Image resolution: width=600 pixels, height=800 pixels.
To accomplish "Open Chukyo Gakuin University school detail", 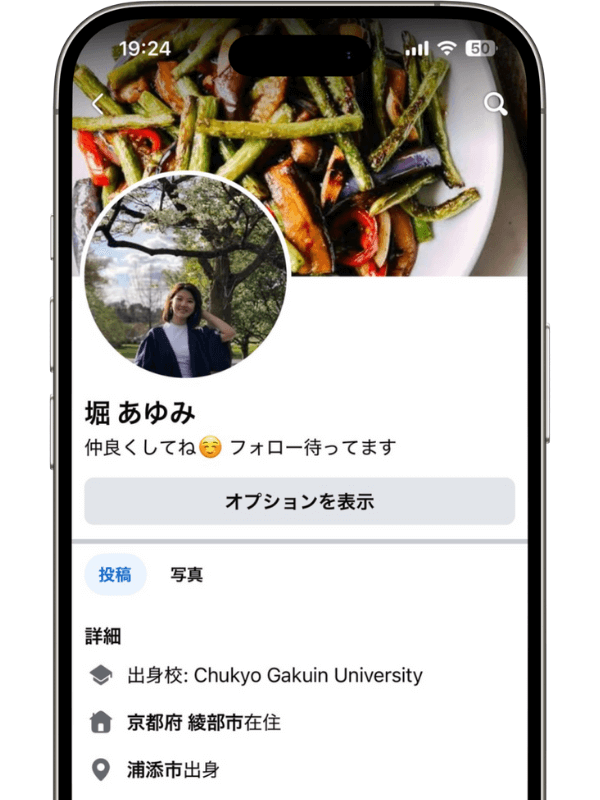I will click(275, 676).
